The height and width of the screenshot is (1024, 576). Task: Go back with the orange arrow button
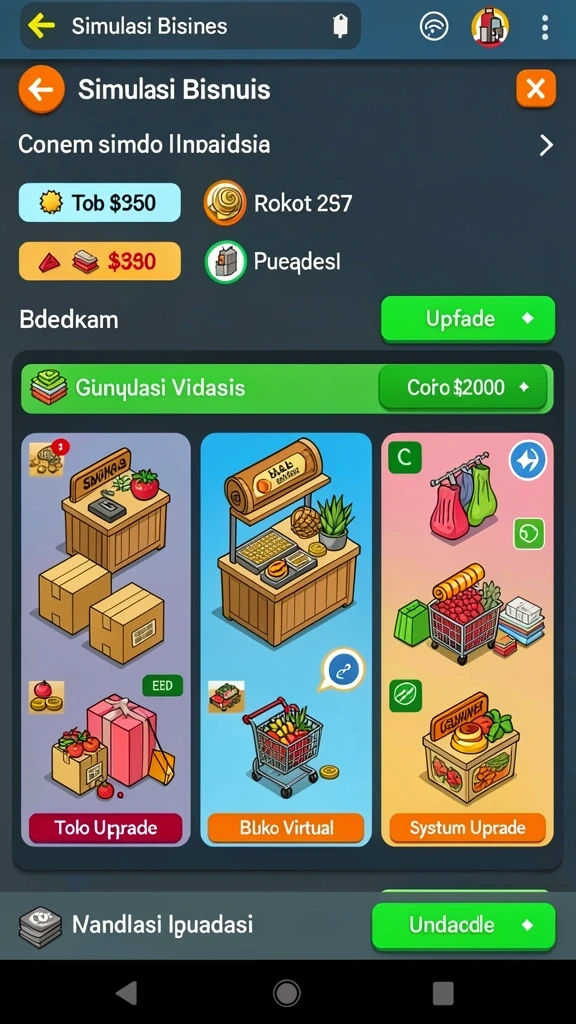42,89
